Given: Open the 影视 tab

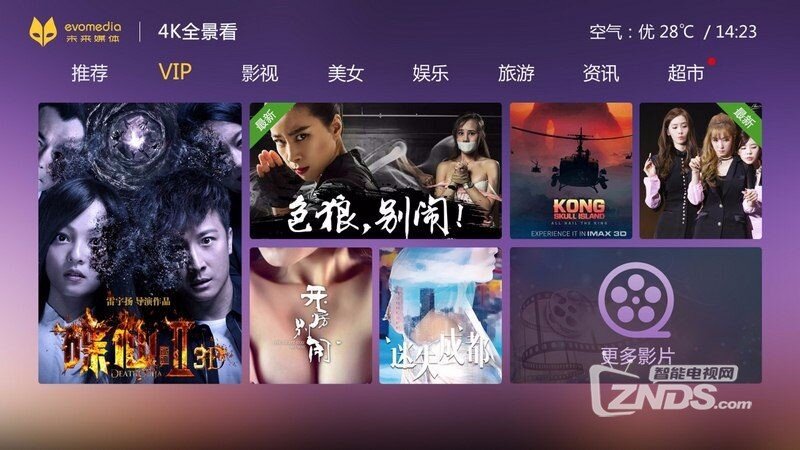Looking at the screenshot, I should tap(259, 73).
